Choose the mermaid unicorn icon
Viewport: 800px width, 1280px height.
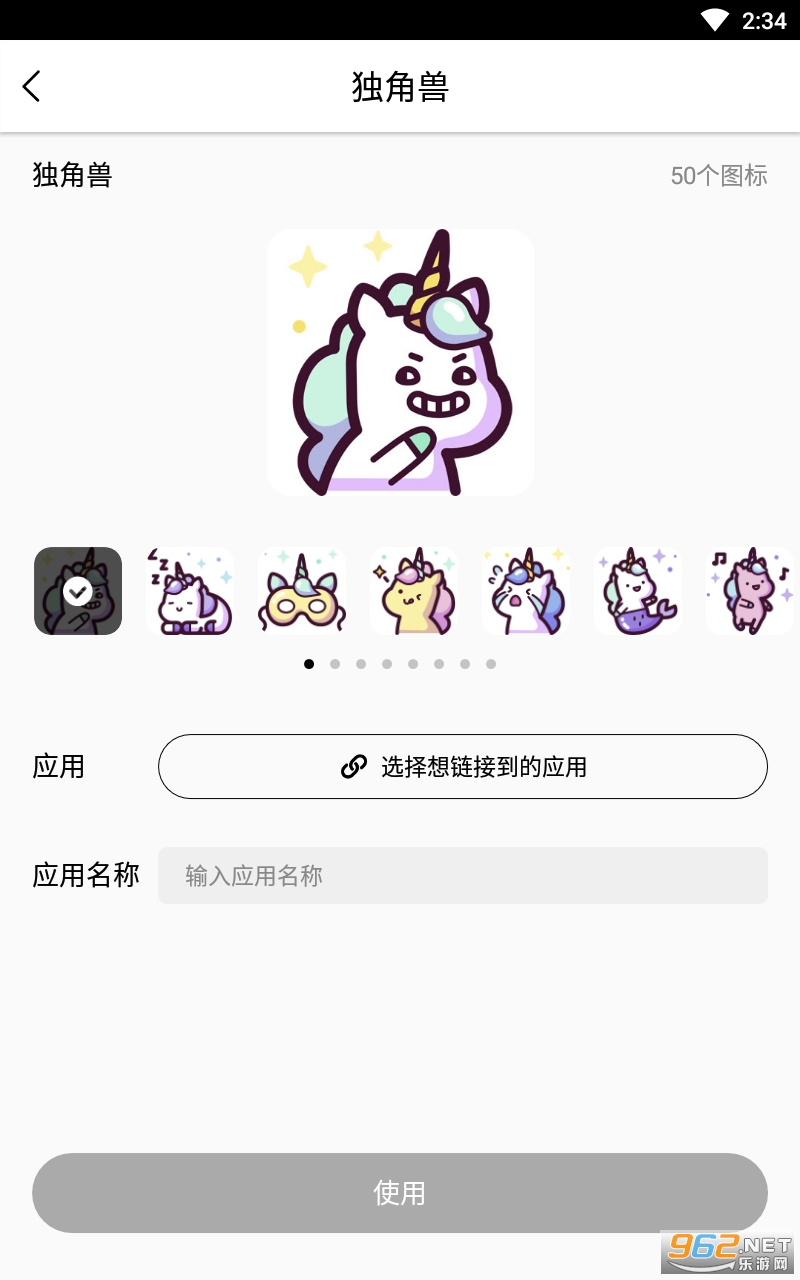tap(638, 591)
